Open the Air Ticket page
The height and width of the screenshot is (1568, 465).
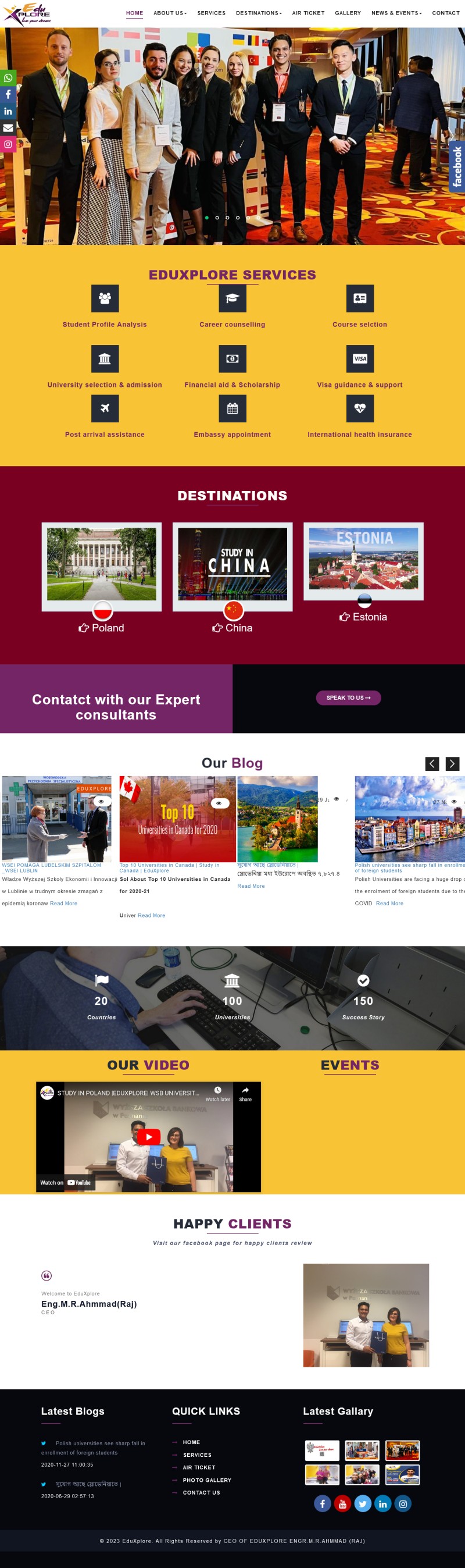308,13
